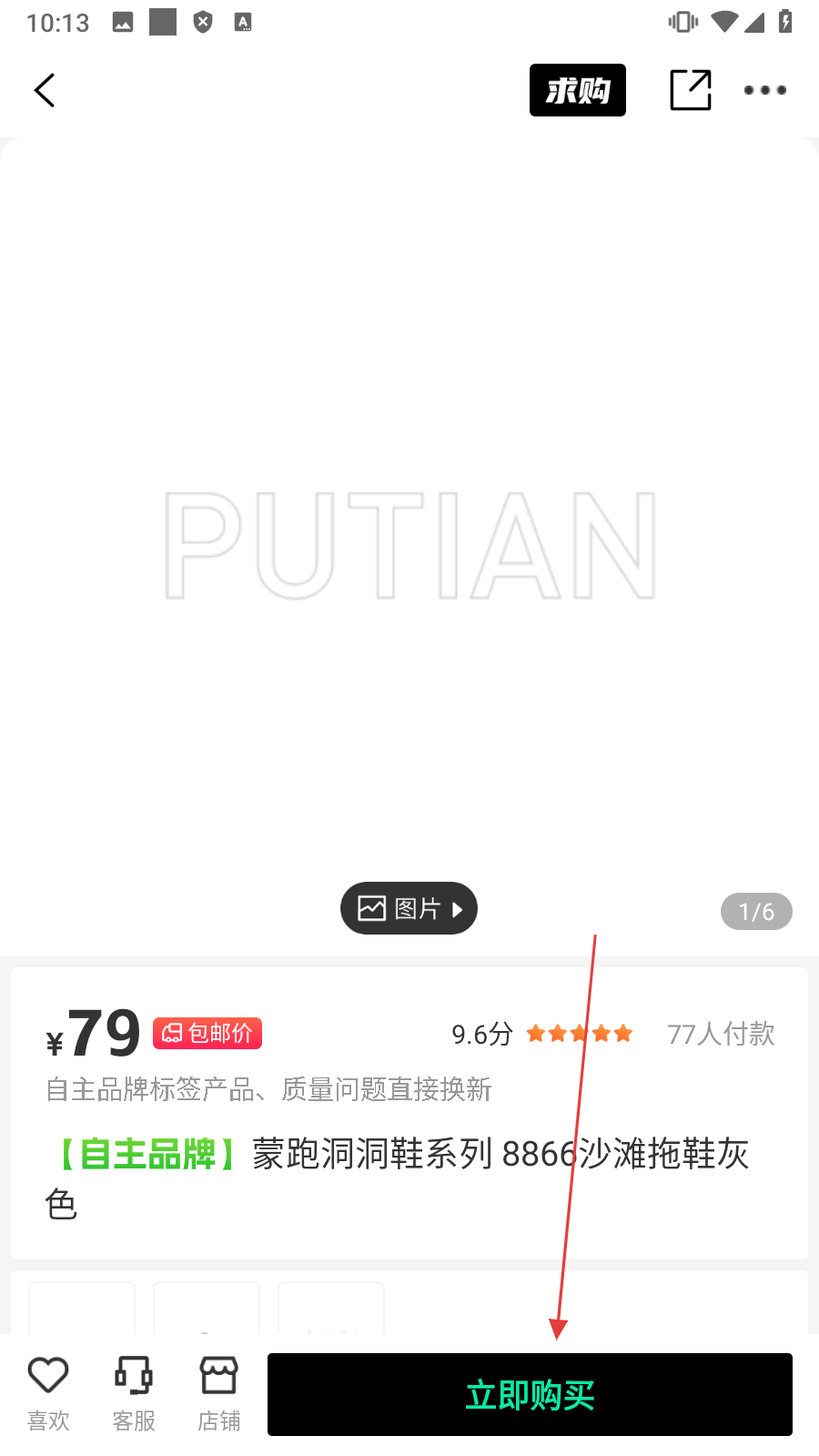Viewport: 819px width, 1456px height.
Task: Add product to 喜欢 favorites
Action: point(48,1392)
